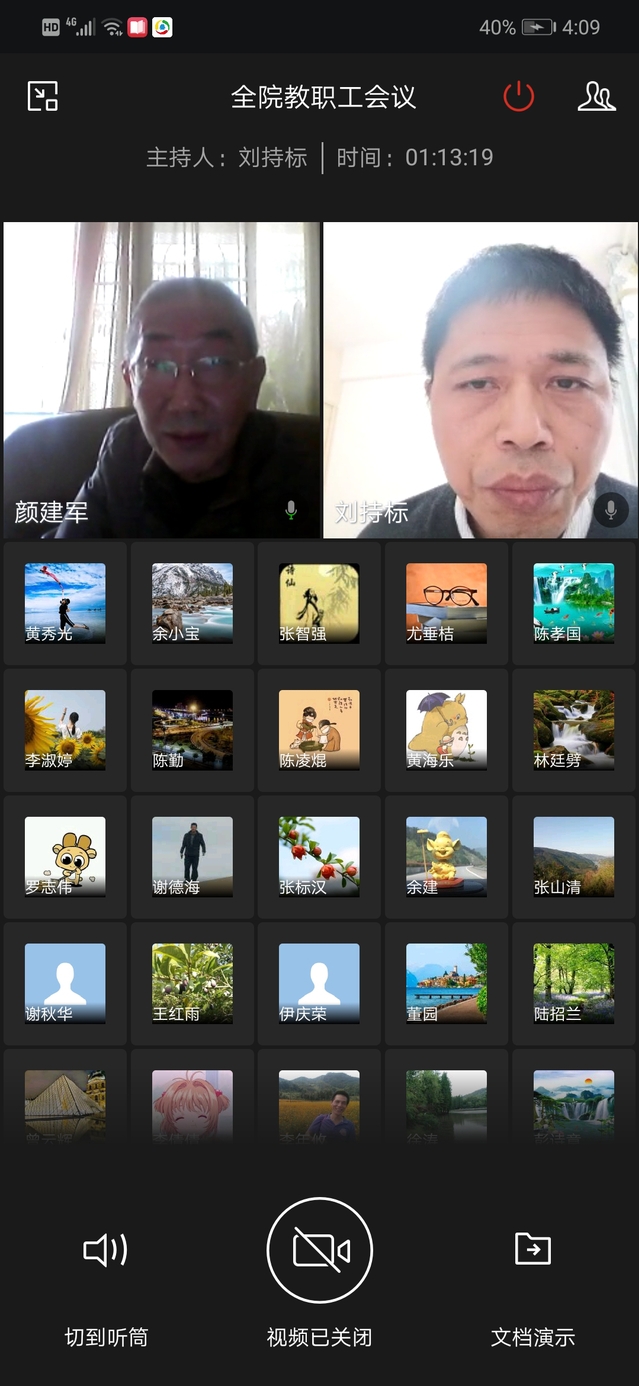
Task: Select participant 罗志伟
Action: pos(65,857)
